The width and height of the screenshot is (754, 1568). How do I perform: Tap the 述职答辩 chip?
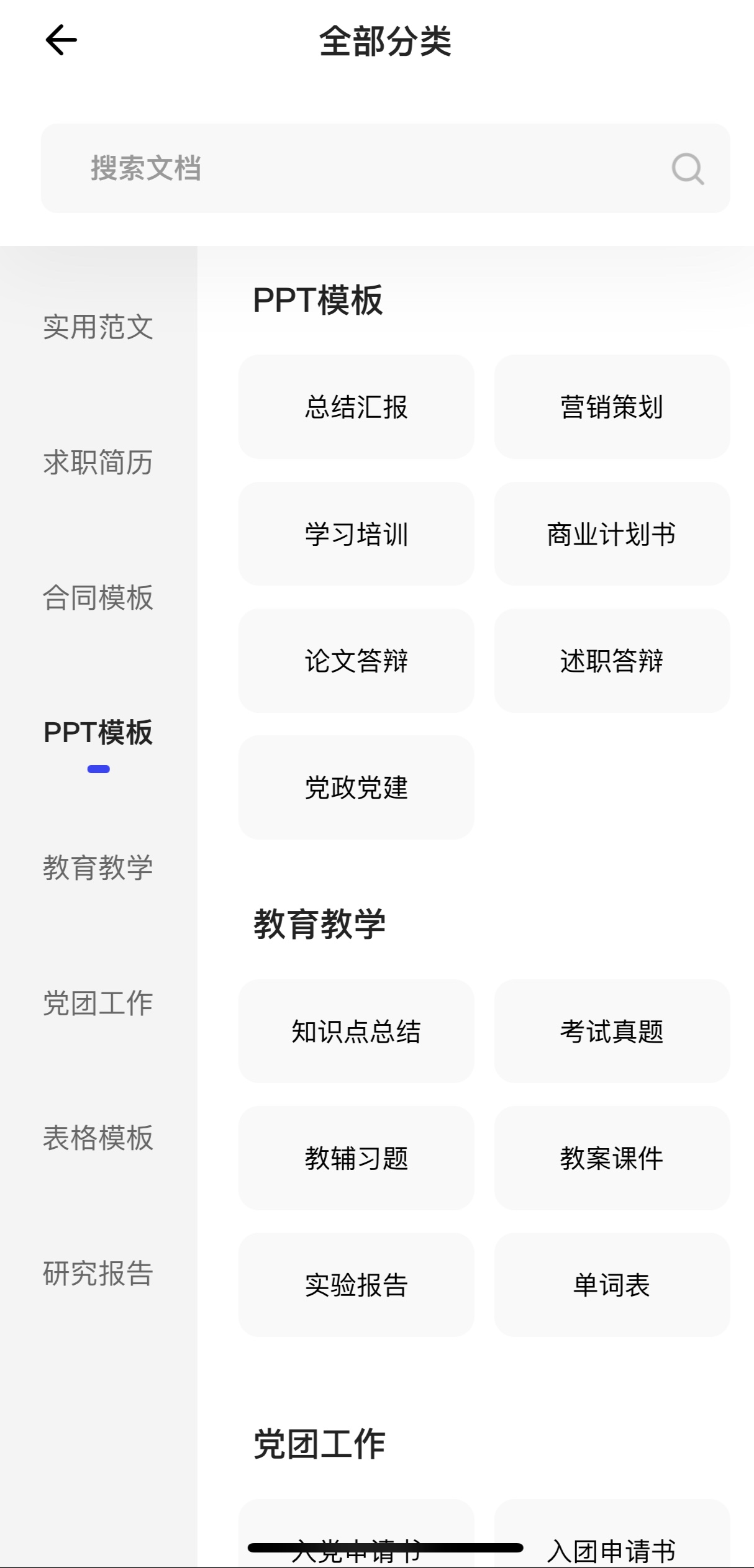[x=612, y=661]
